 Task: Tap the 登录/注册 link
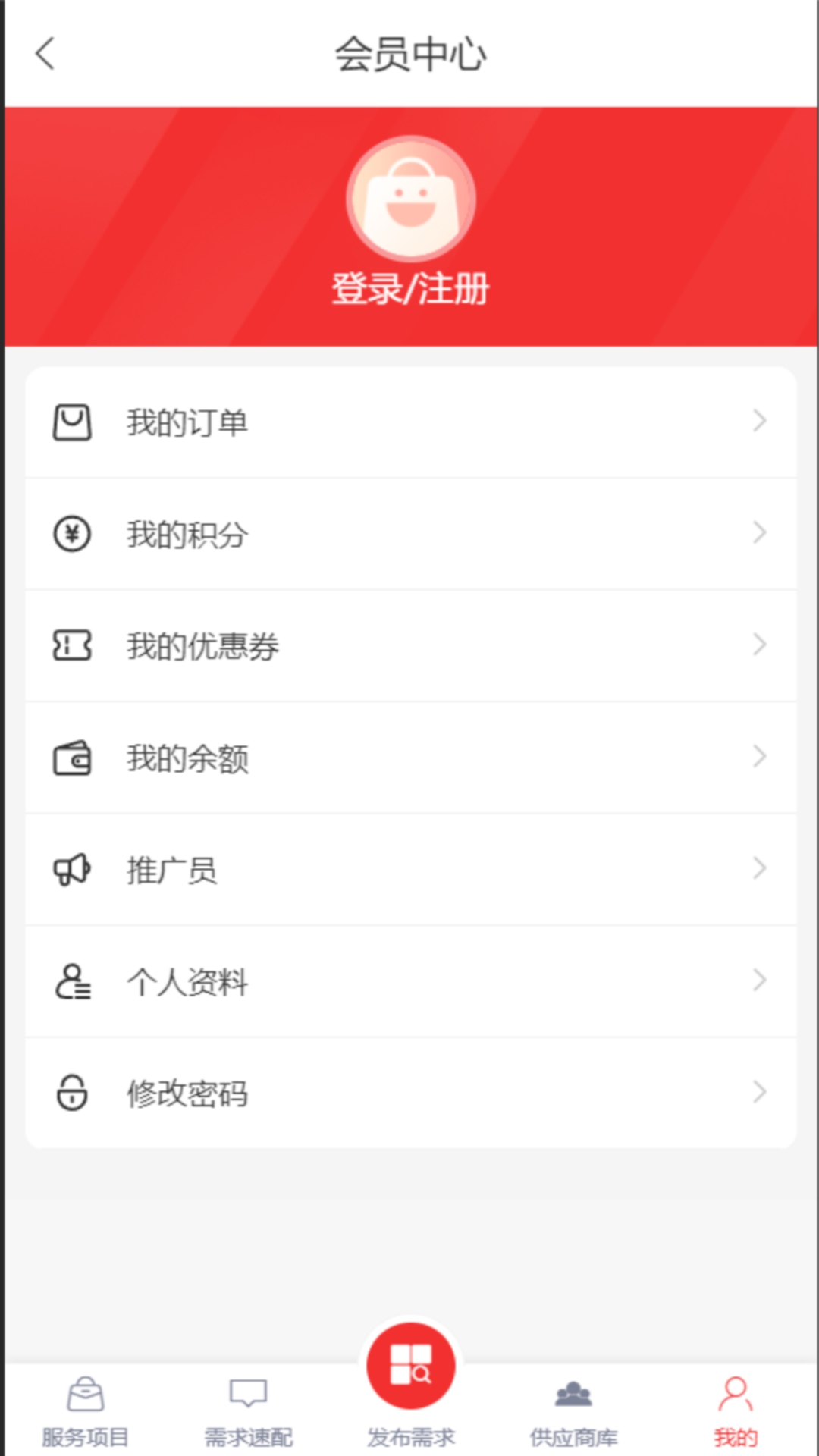pos(409,288)
